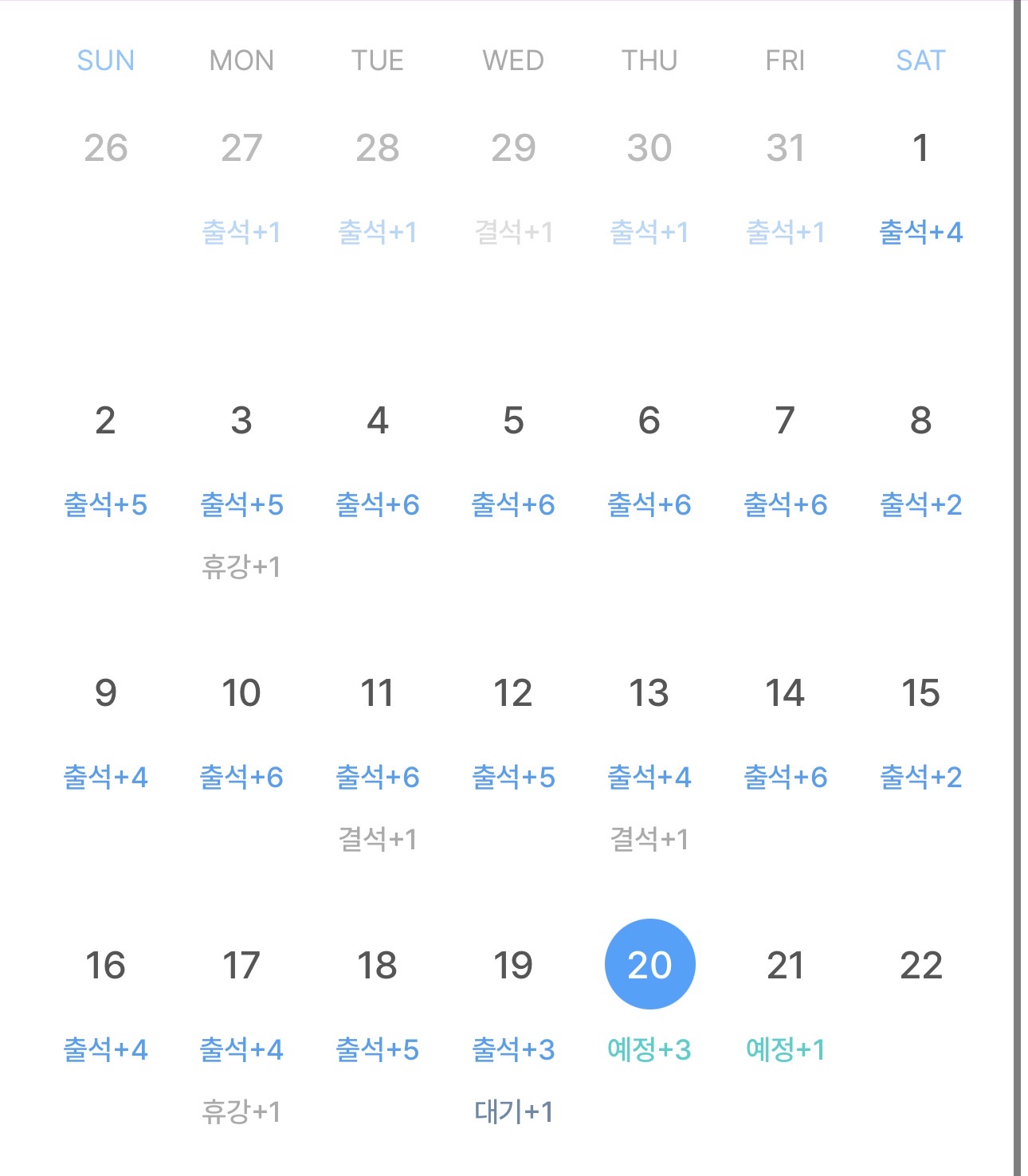Select date 5 on the calendar

[513, 421]
